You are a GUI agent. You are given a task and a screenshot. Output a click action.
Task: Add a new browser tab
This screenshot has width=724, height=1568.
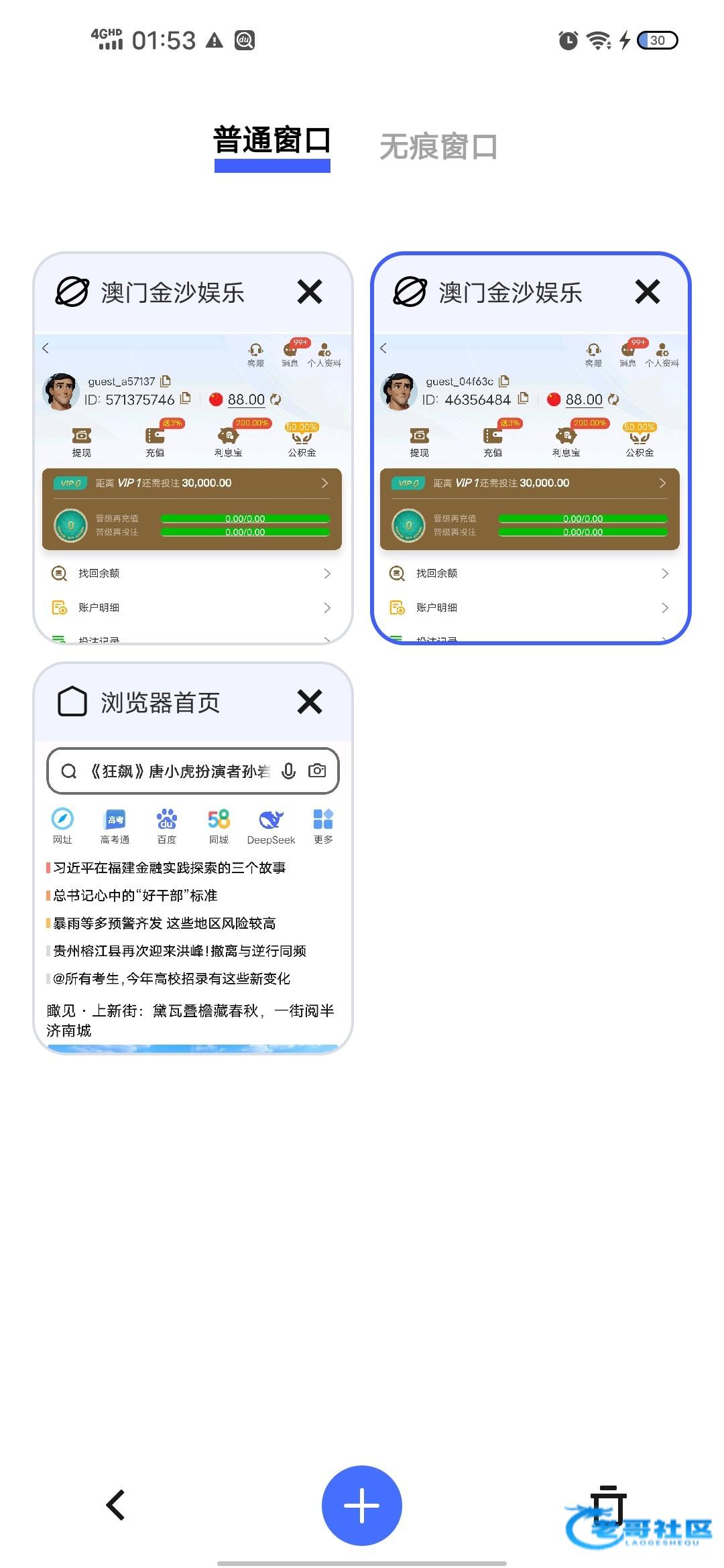[x=362, y=1505]
